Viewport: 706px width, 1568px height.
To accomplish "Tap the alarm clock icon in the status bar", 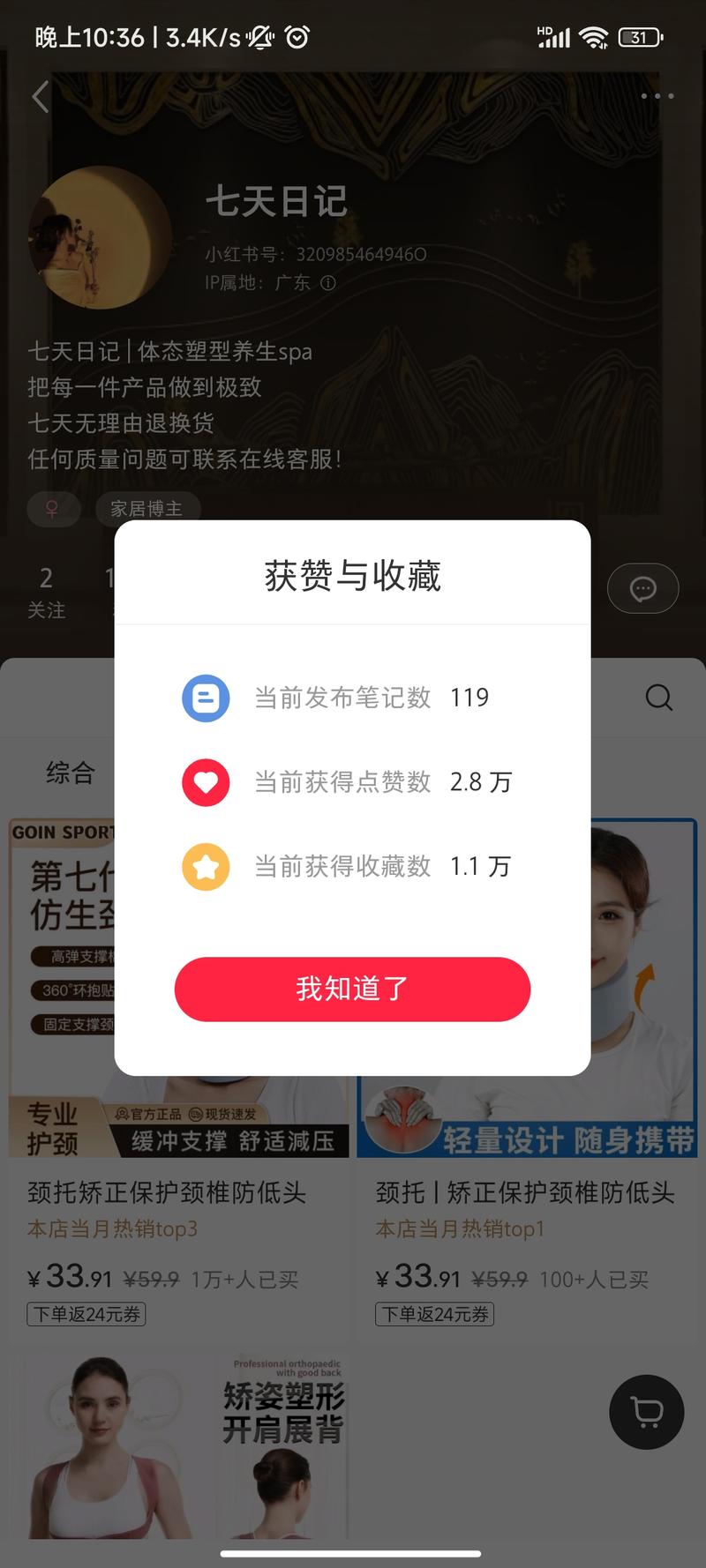I will 297,37.
